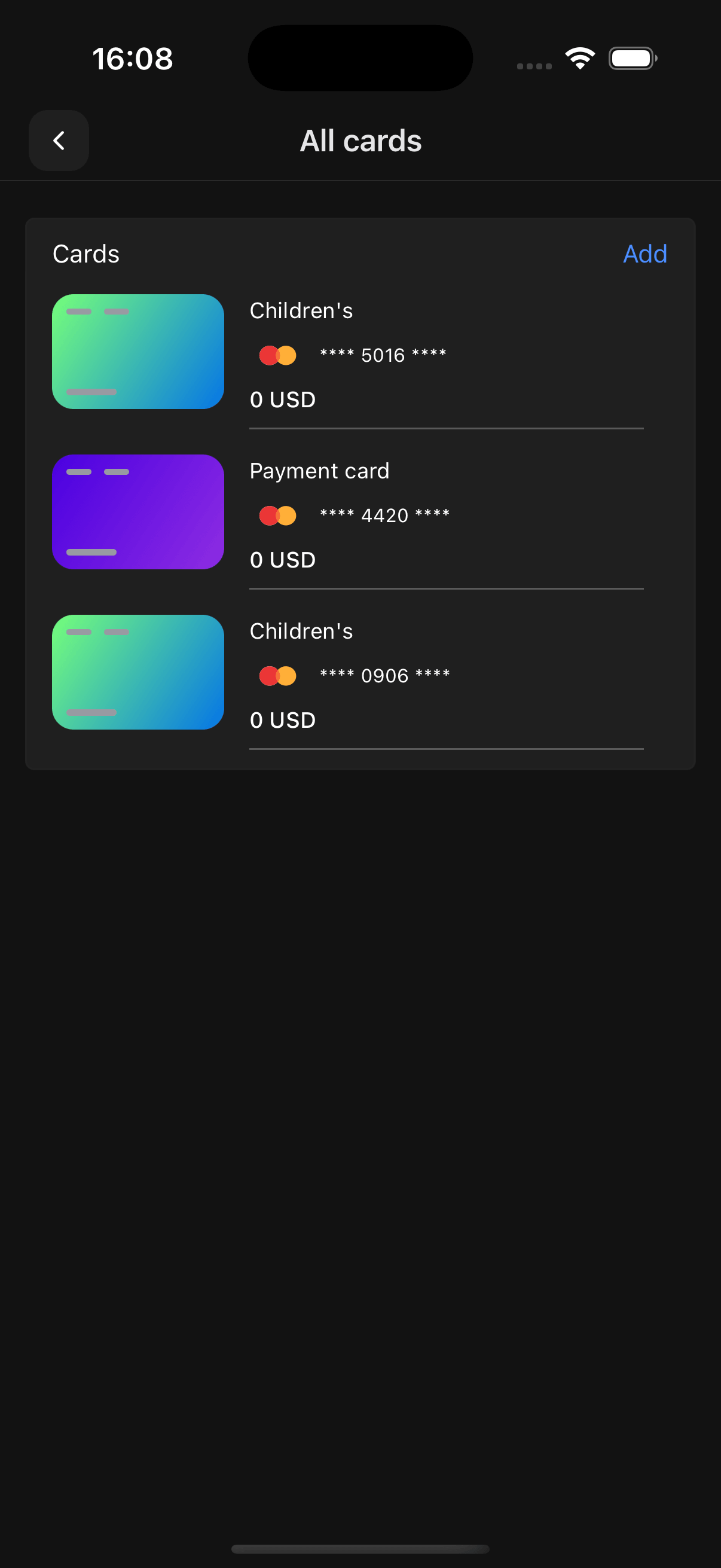
Task: Tap the Wi-Fi indicator in the status bar
Action: 579,57
